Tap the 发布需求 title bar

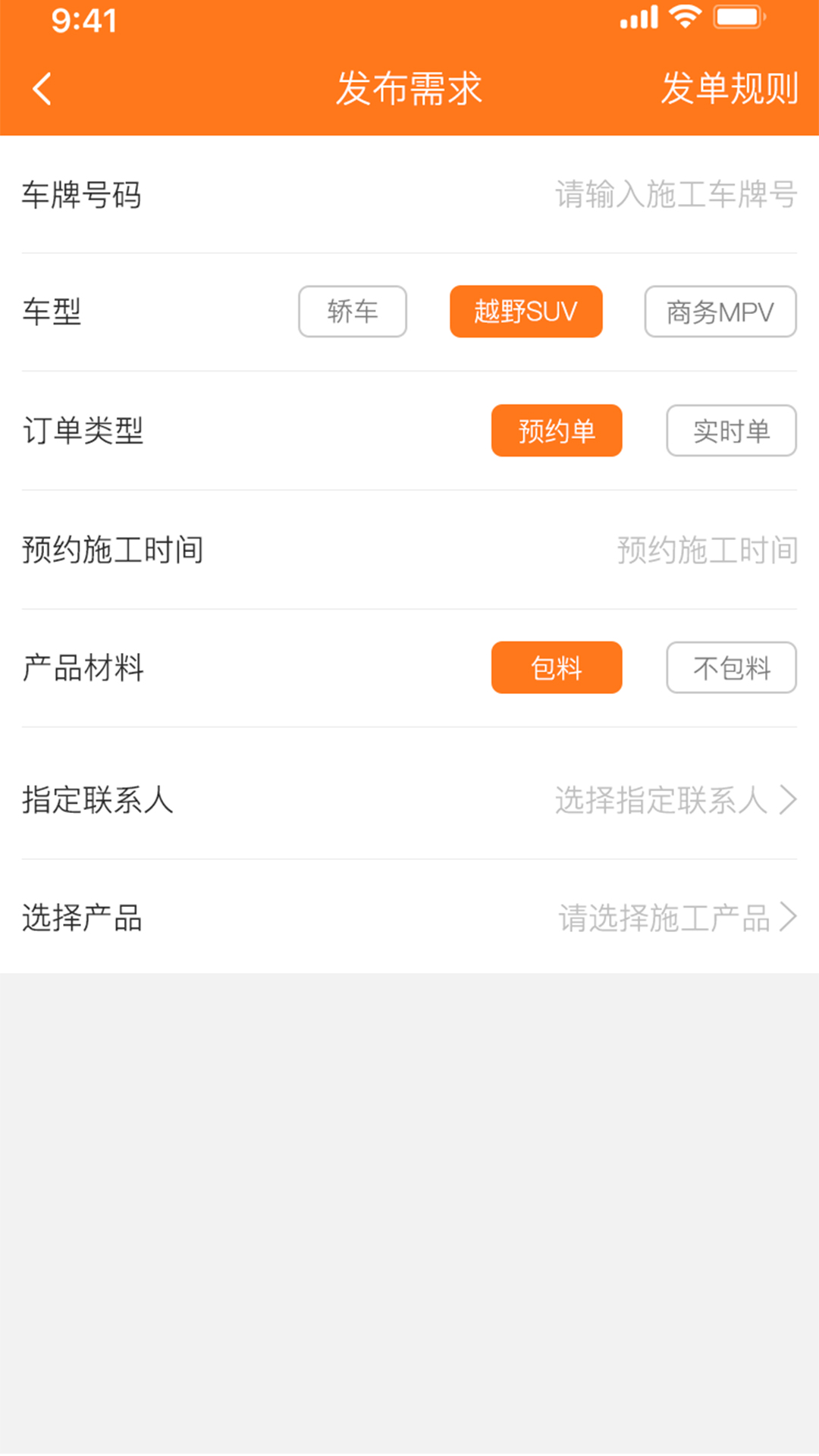tap(409, 88)
